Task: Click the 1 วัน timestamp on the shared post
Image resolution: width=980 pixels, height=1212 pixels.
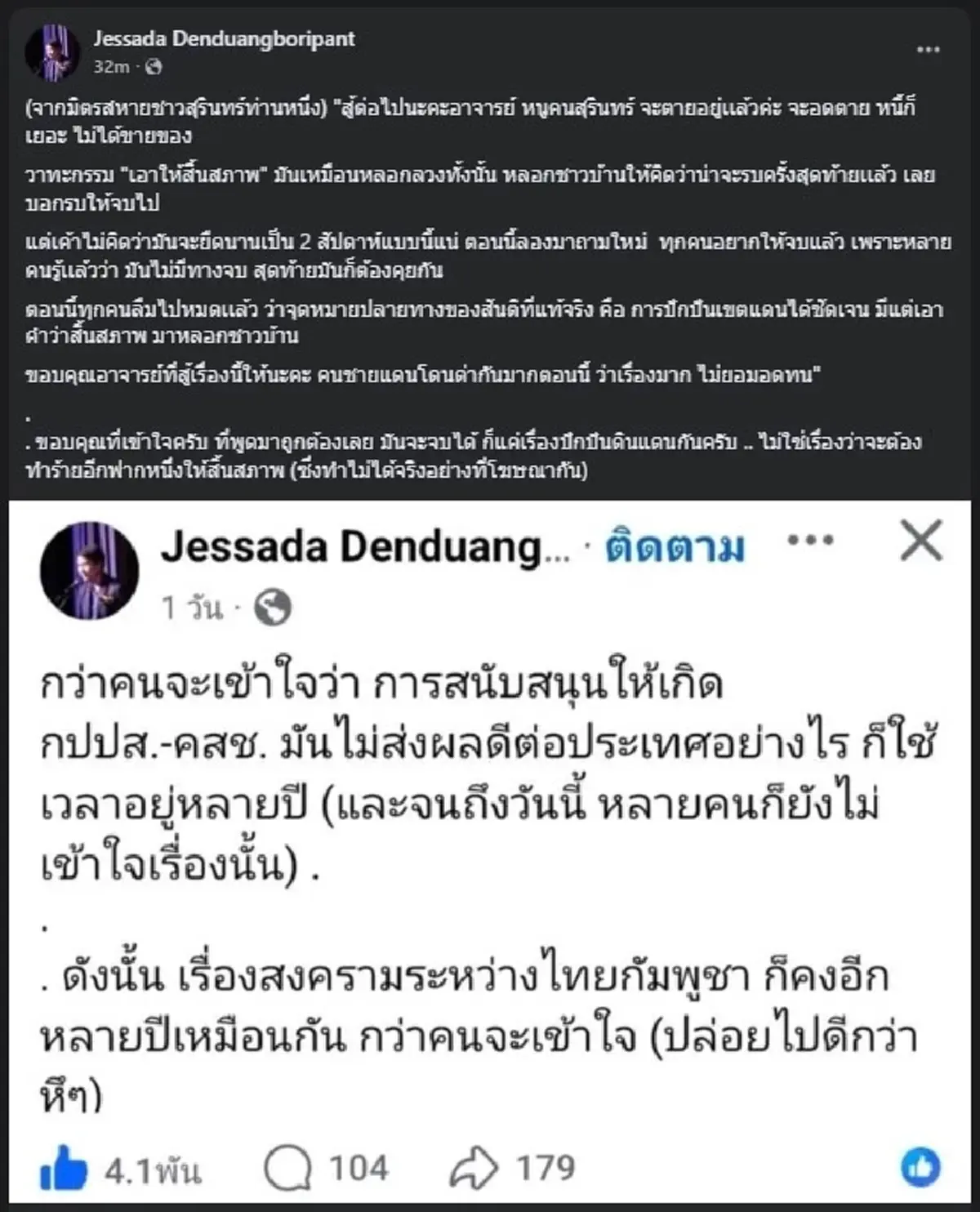Action: [194, 608]
